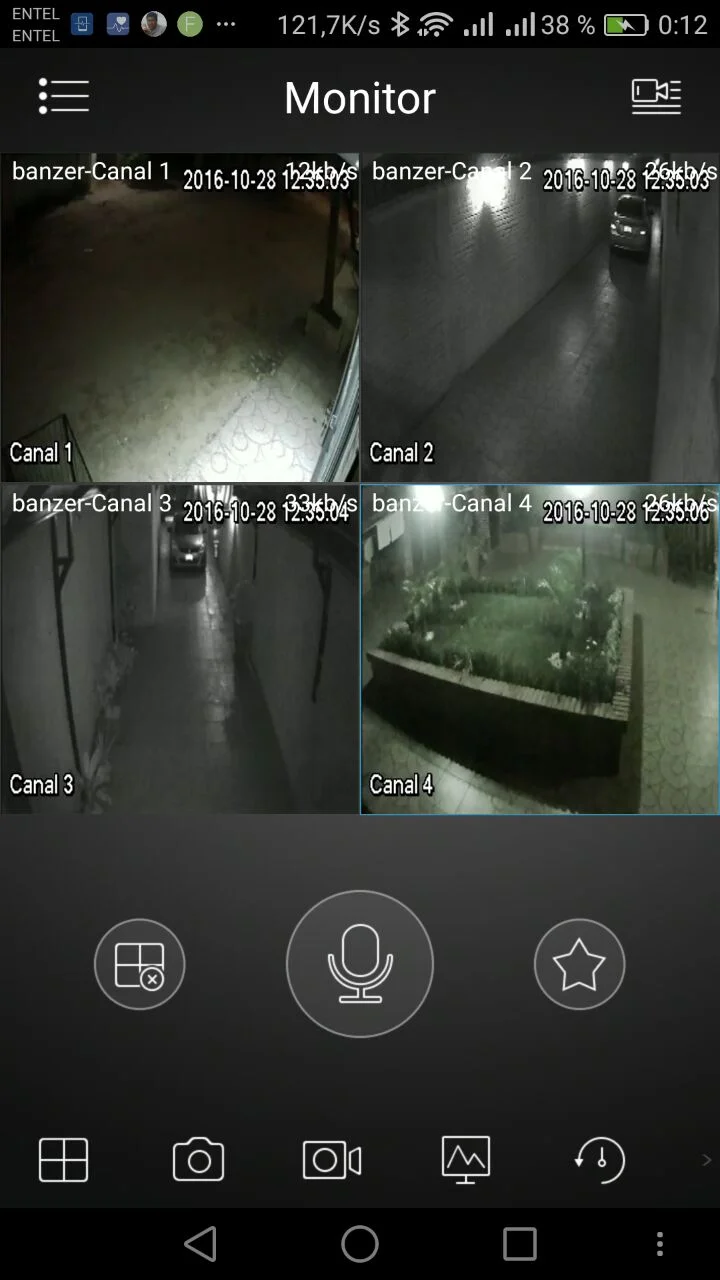The image size is (720, 1280).
Task: Open the main menu list icon
Action: pos(64,97)
